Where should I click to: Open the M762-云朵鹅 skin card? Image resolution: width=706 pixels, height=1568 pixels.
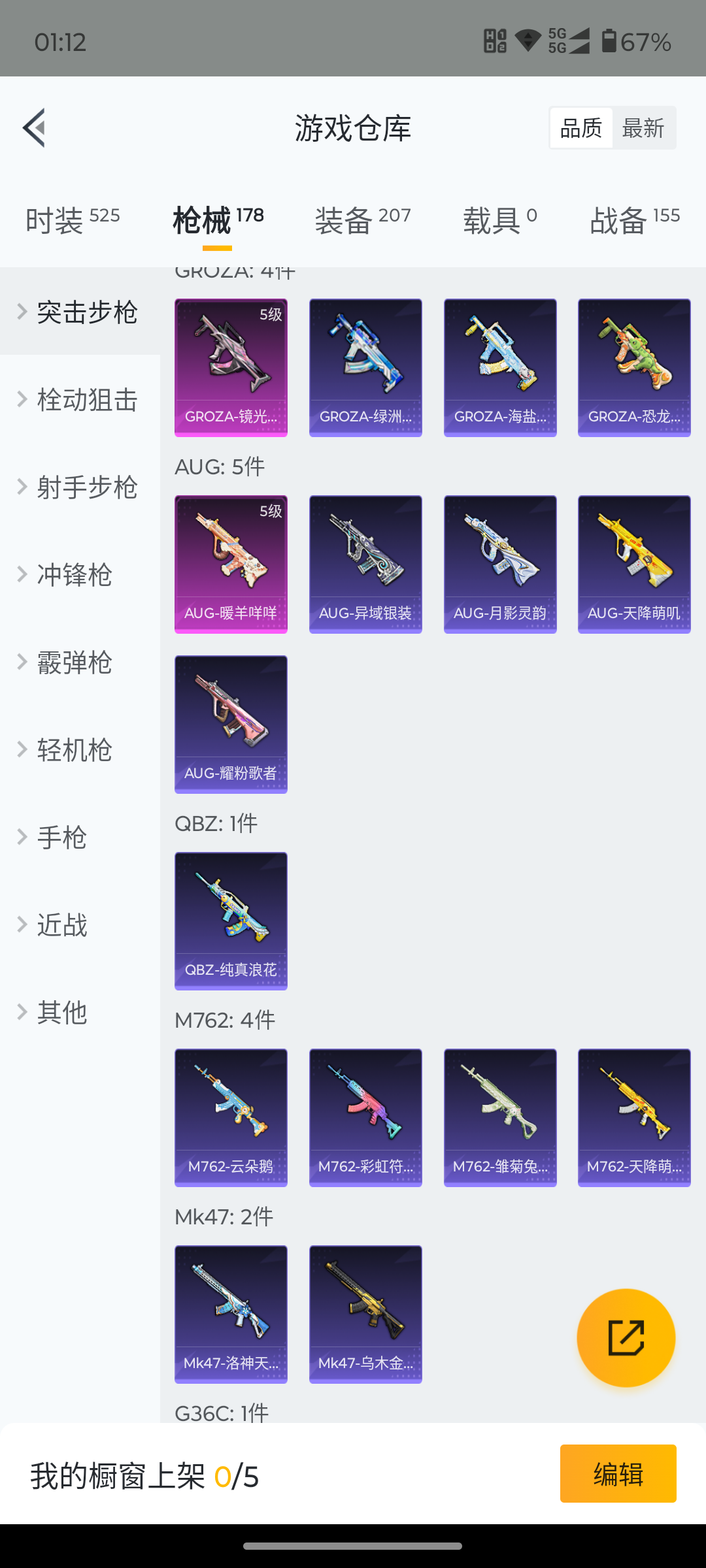point(231,1117)
